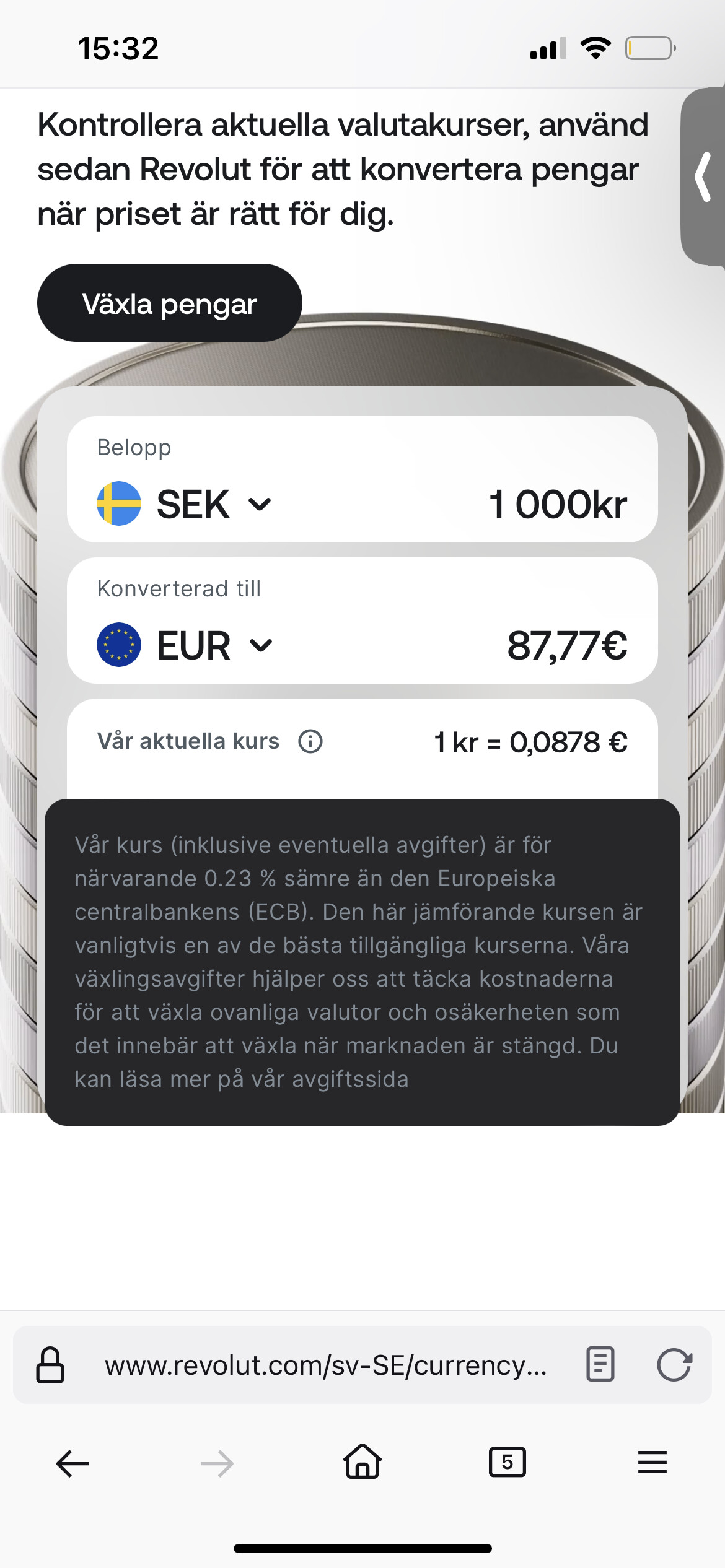Reload the current page
Image resolution: width=725 pixels, height=1568 pixels.
click(674, 1364)
